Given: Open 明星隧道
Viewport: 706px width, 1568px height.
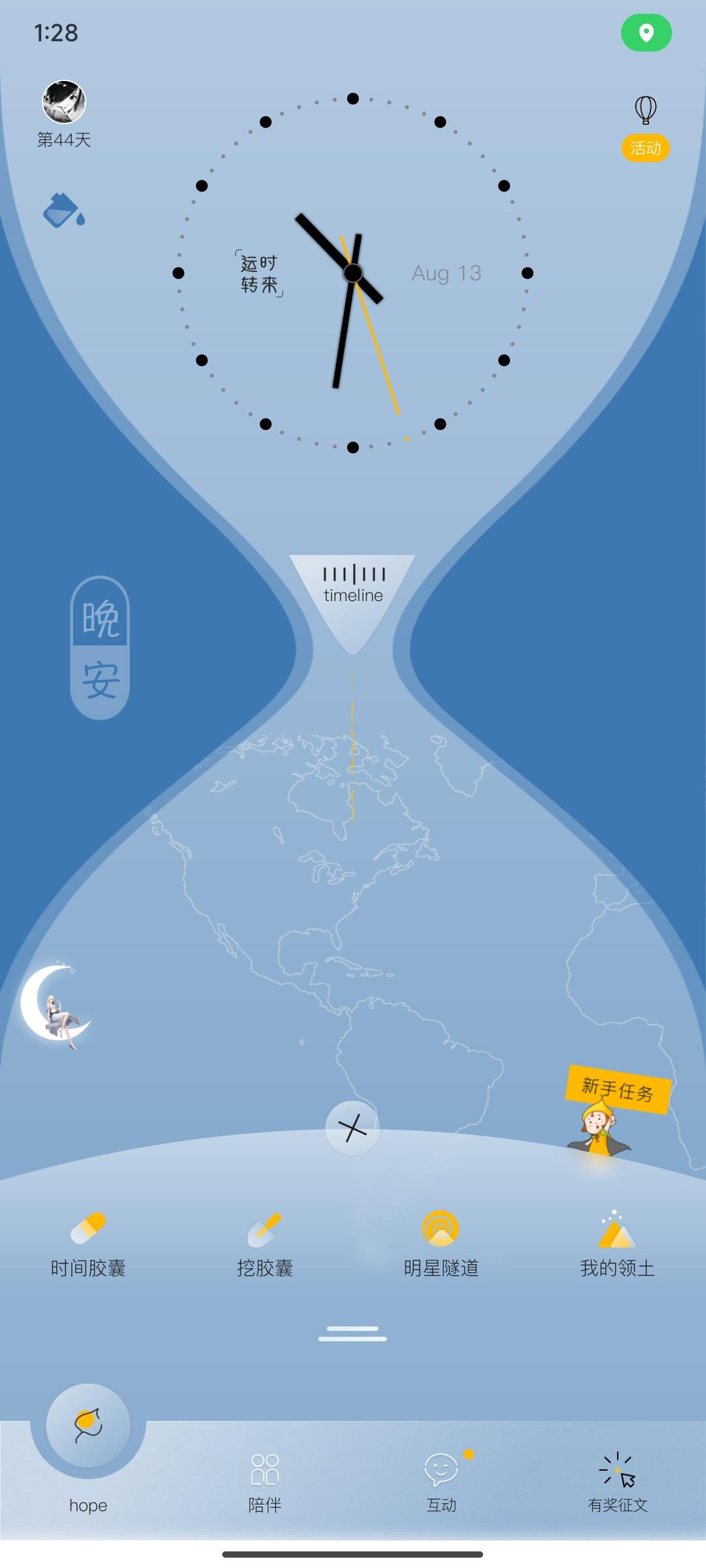Looking at the screenshot, I should pos(441,1245).
